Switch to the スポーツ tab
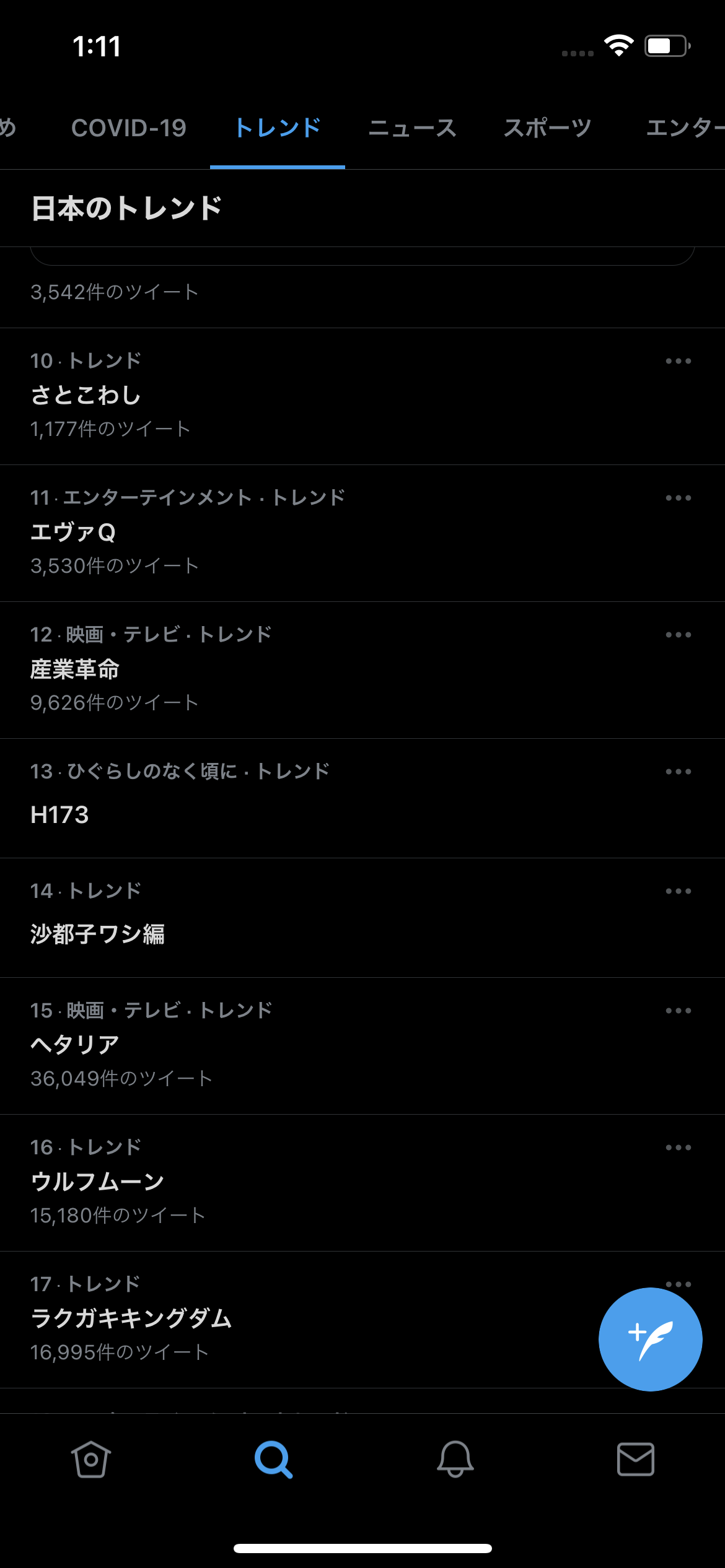 click(x=547, y=128)
